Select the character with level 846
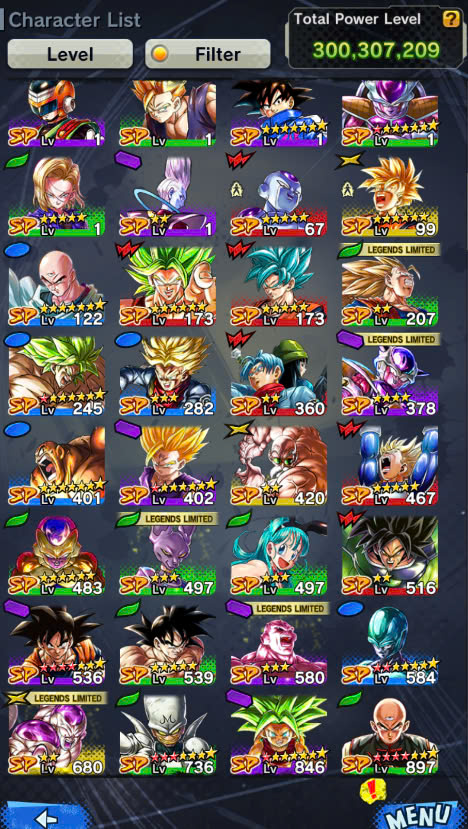This screenshot has width=468, height=829. click(x=279, y=734)
